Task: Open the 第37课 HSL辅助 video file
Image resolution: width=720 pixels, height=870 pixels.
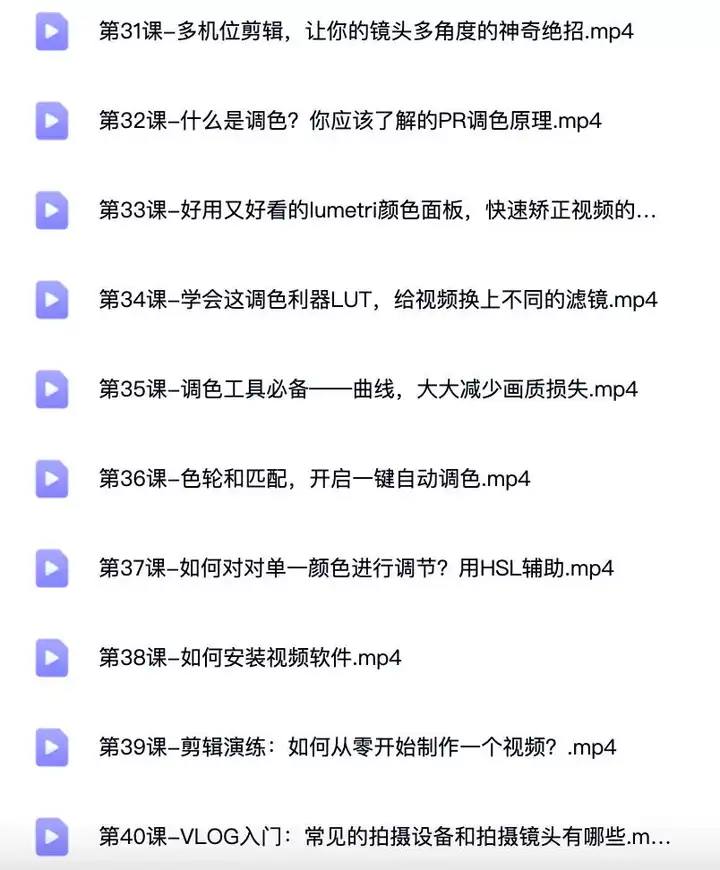Action: (356, 569)
